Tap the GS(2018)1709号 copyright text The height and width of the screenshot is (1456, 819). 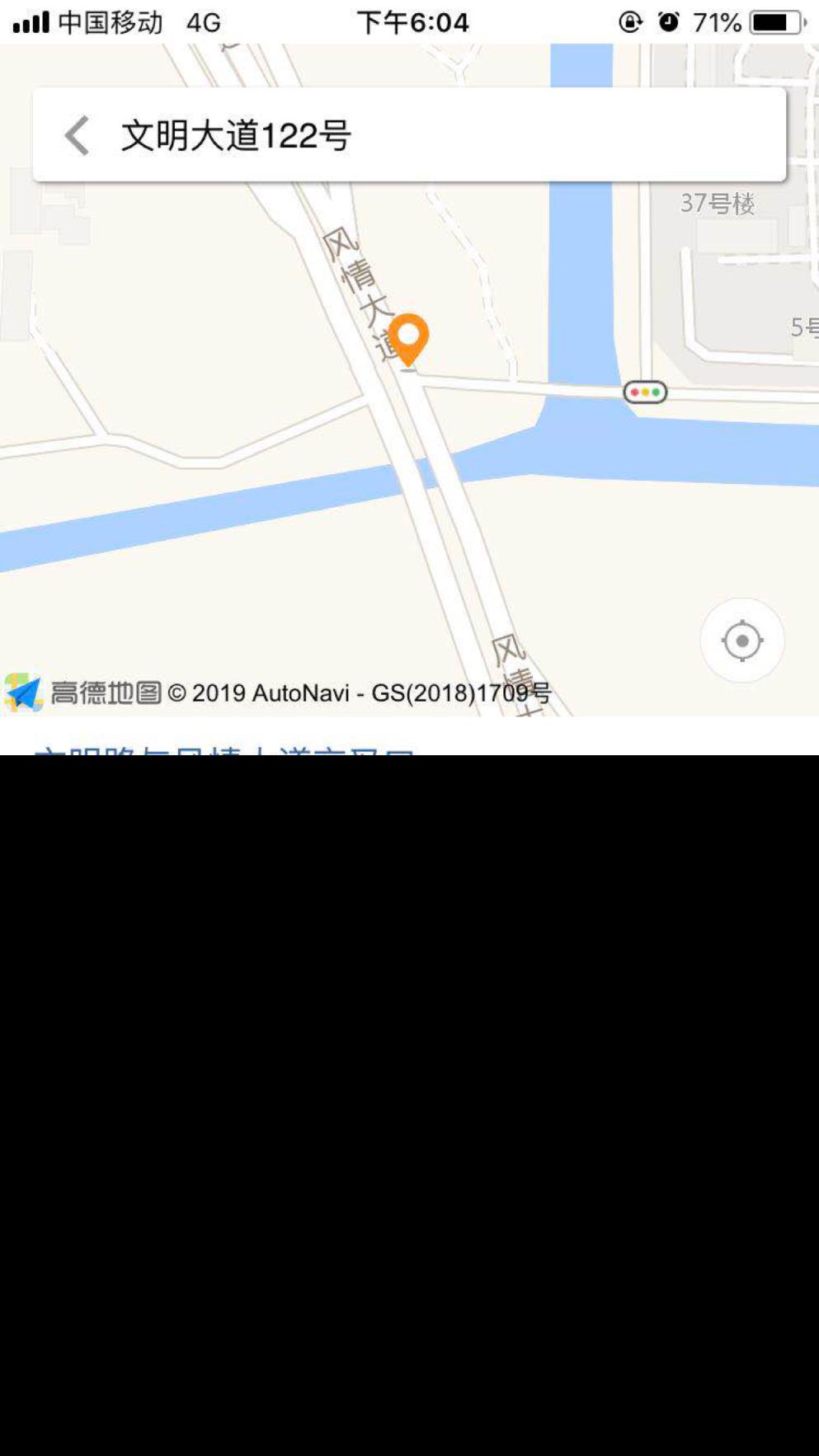click(x=462, y=693)
